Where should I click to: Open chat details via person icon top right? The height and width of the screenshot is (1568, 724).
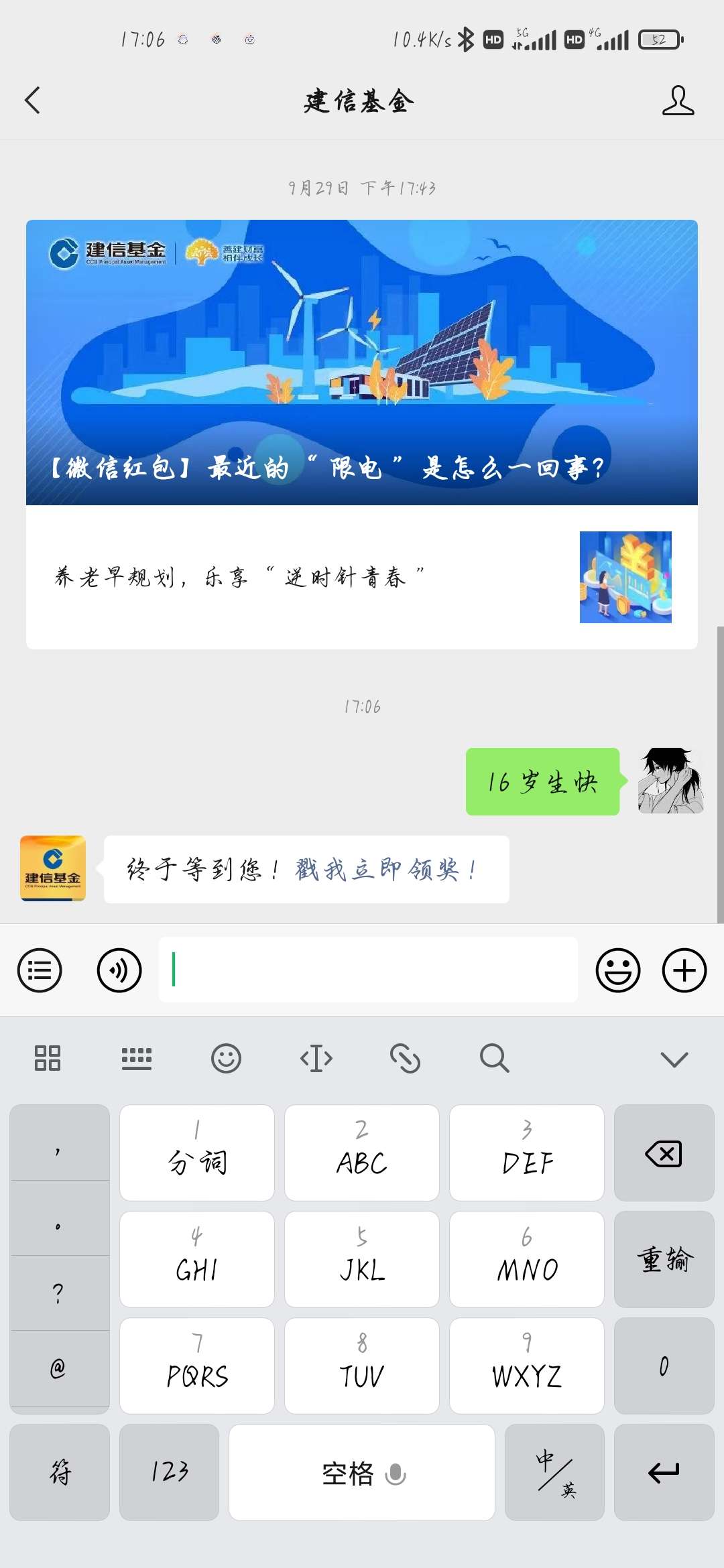pos(679,99)
